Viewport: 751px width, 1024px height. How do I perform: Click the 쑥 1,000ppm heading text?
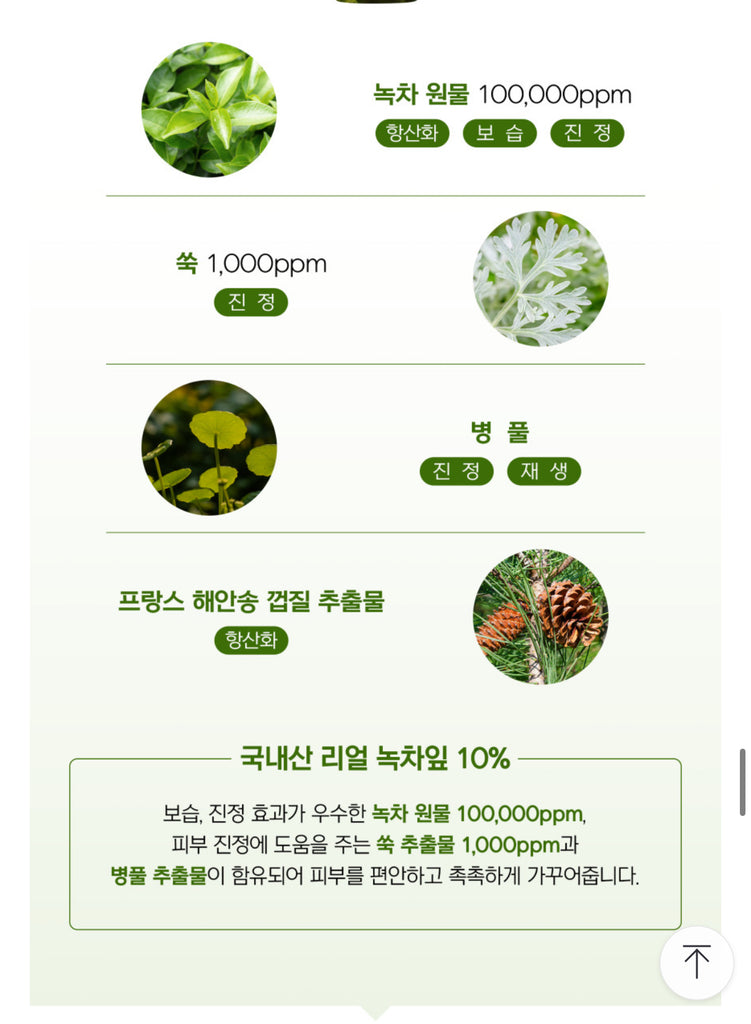click(x=249, y=263)
